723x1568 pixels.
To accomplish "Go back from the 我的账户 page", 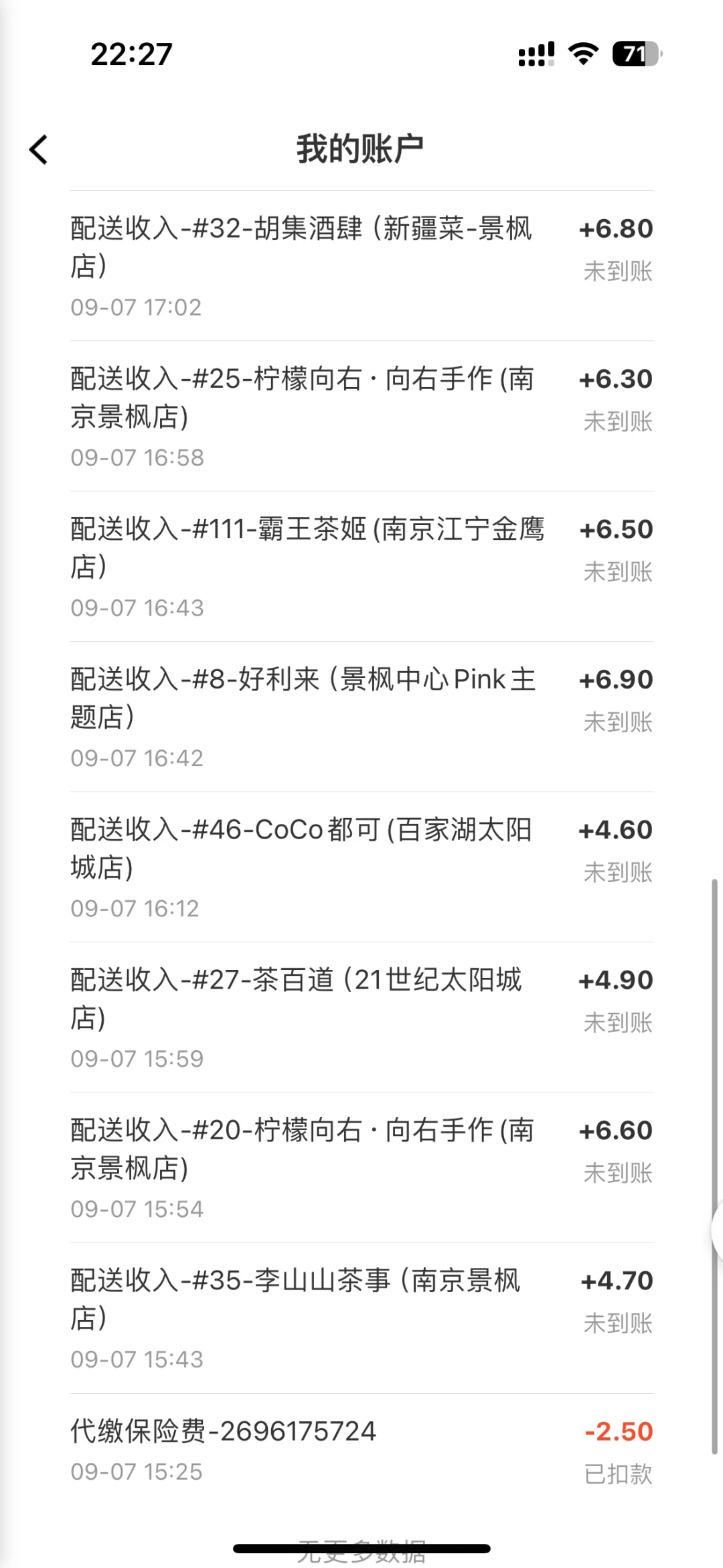I will coord(39,149).
